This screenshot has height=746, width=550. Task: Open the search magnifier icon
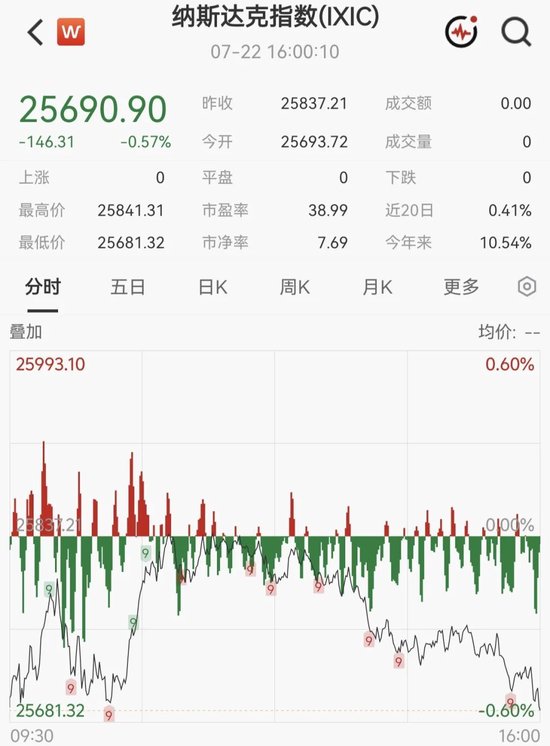[x=516, y=32]
